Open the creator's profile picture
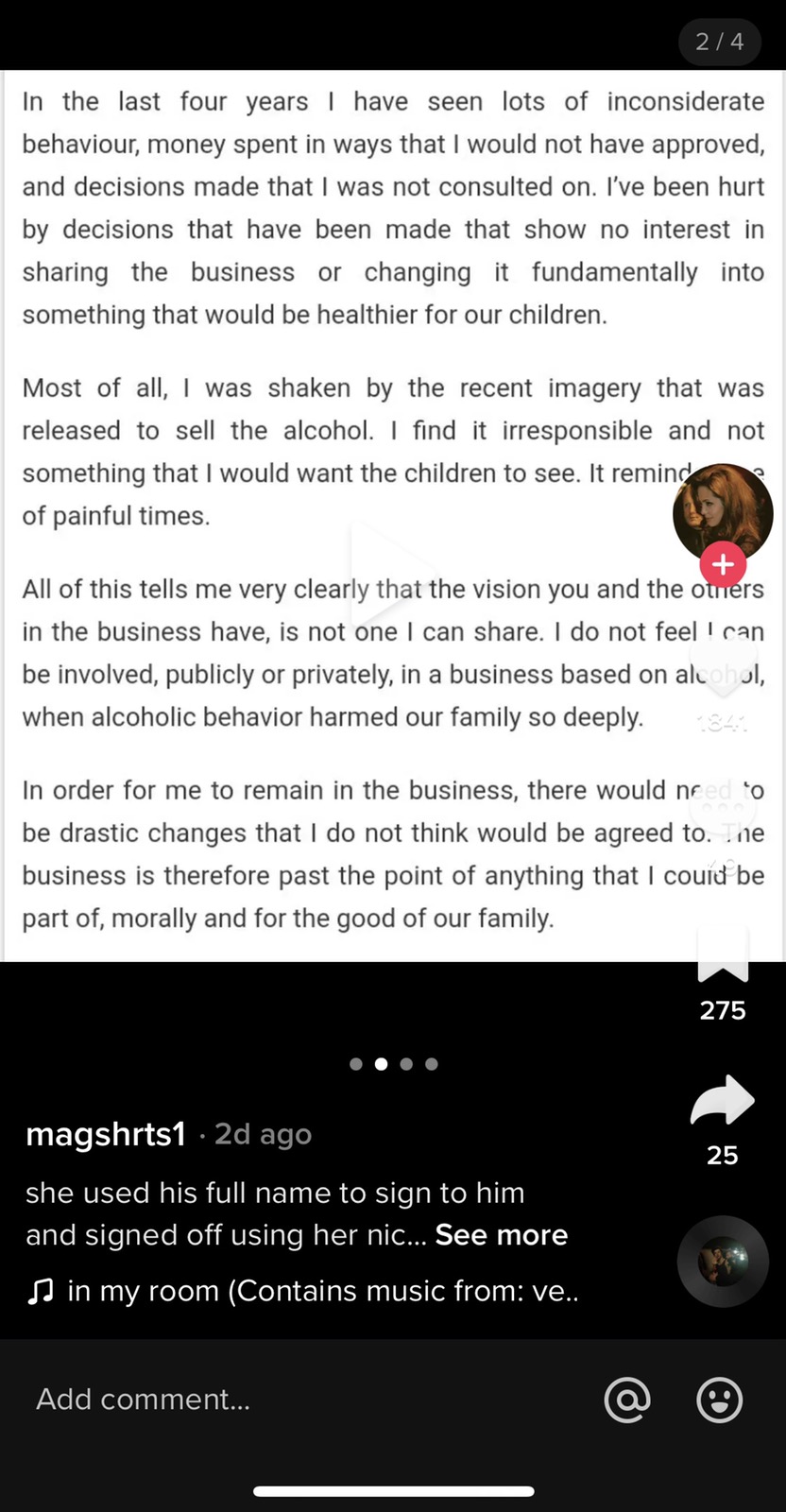The image size is (786, 1512). point(723,510)
